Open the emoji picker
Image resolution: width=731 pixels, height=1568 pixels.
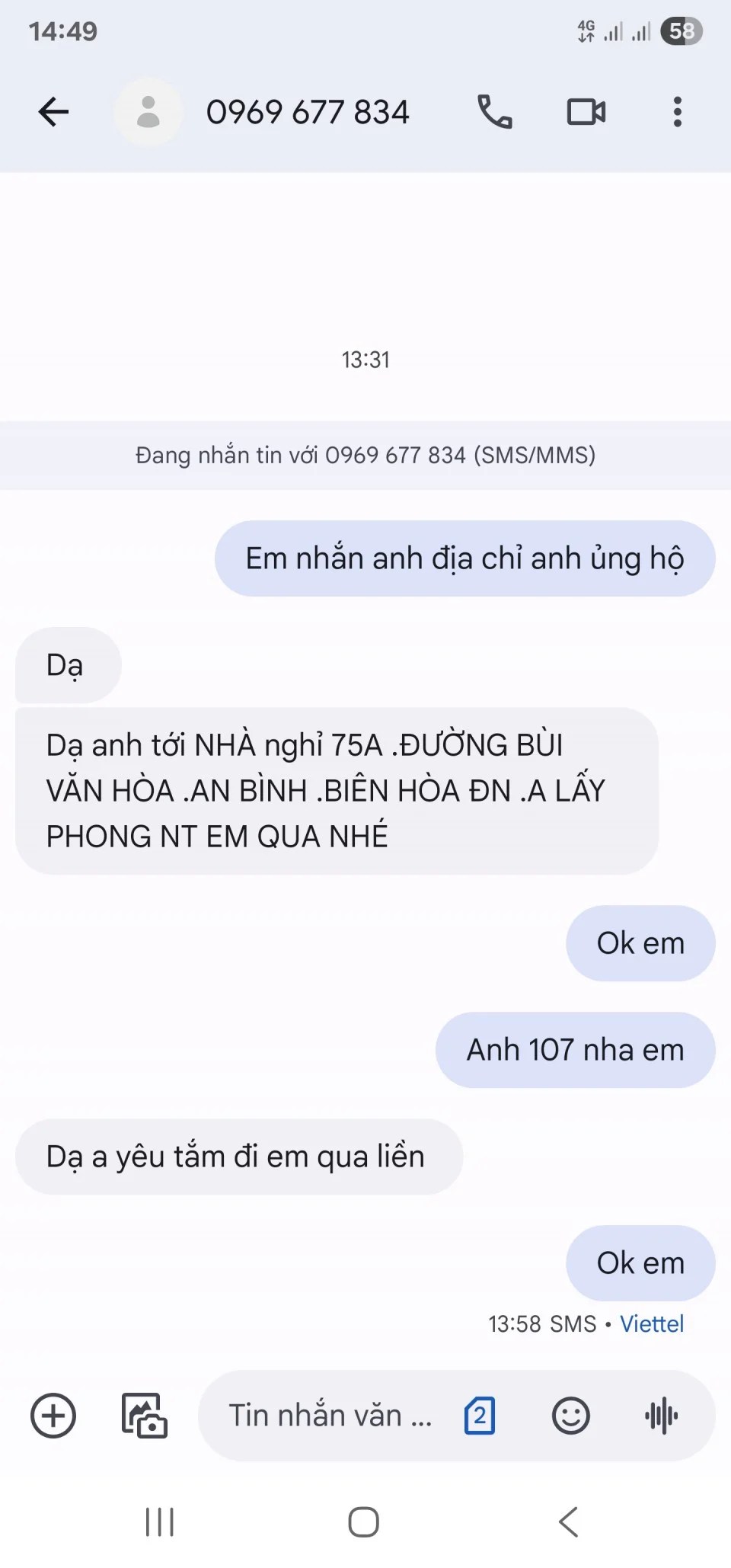[570, 1416]
